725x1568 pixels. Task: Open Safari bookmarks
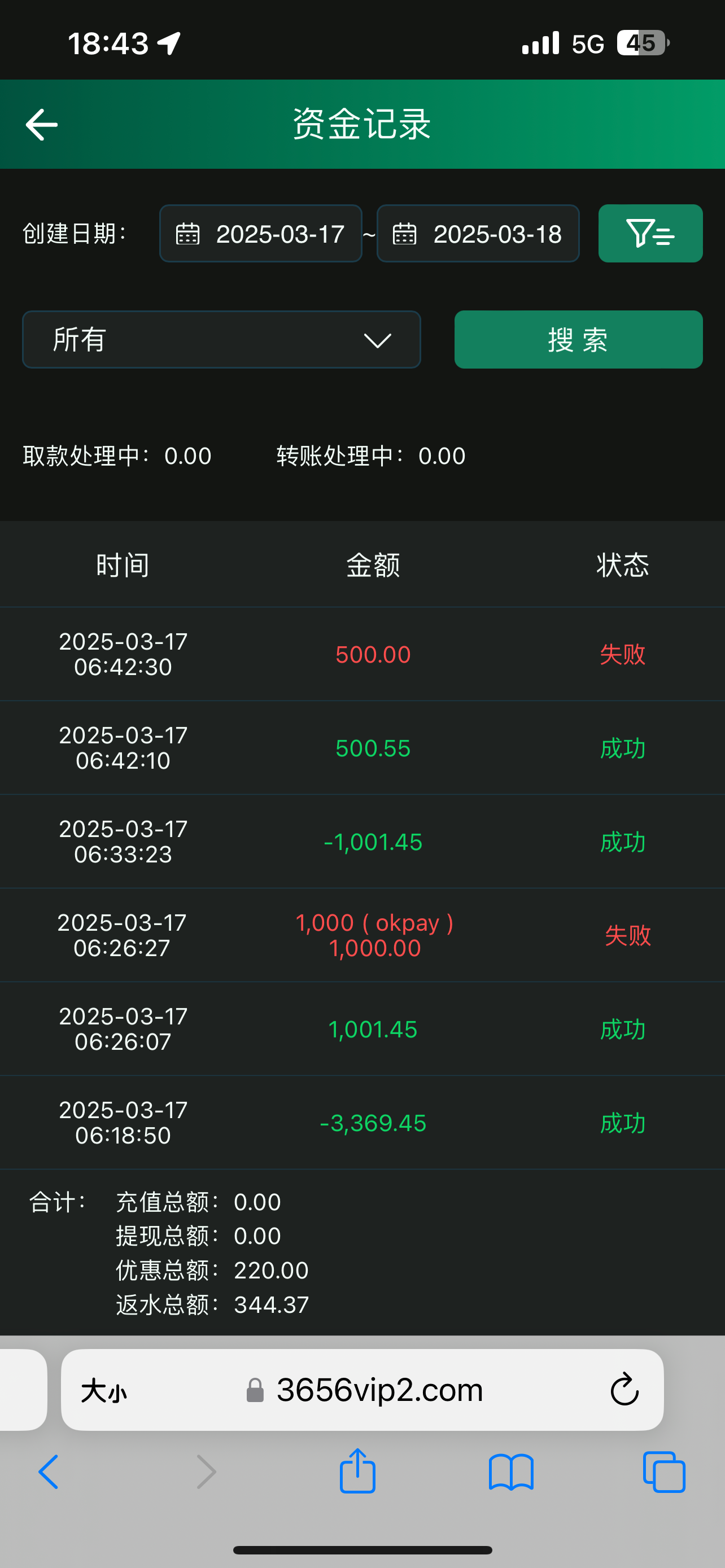(x=511, y=1472)
